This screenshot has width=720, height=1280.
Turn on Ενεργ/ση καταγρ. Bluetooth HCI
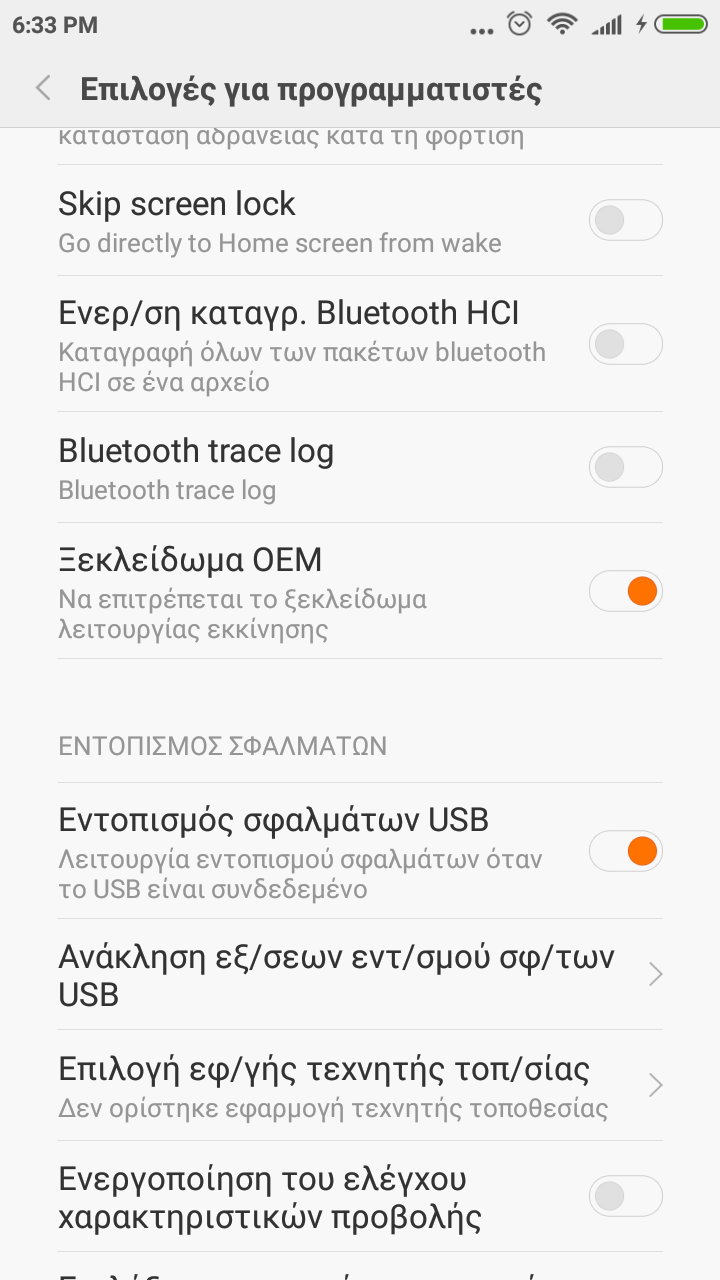[x=625, y=344]
